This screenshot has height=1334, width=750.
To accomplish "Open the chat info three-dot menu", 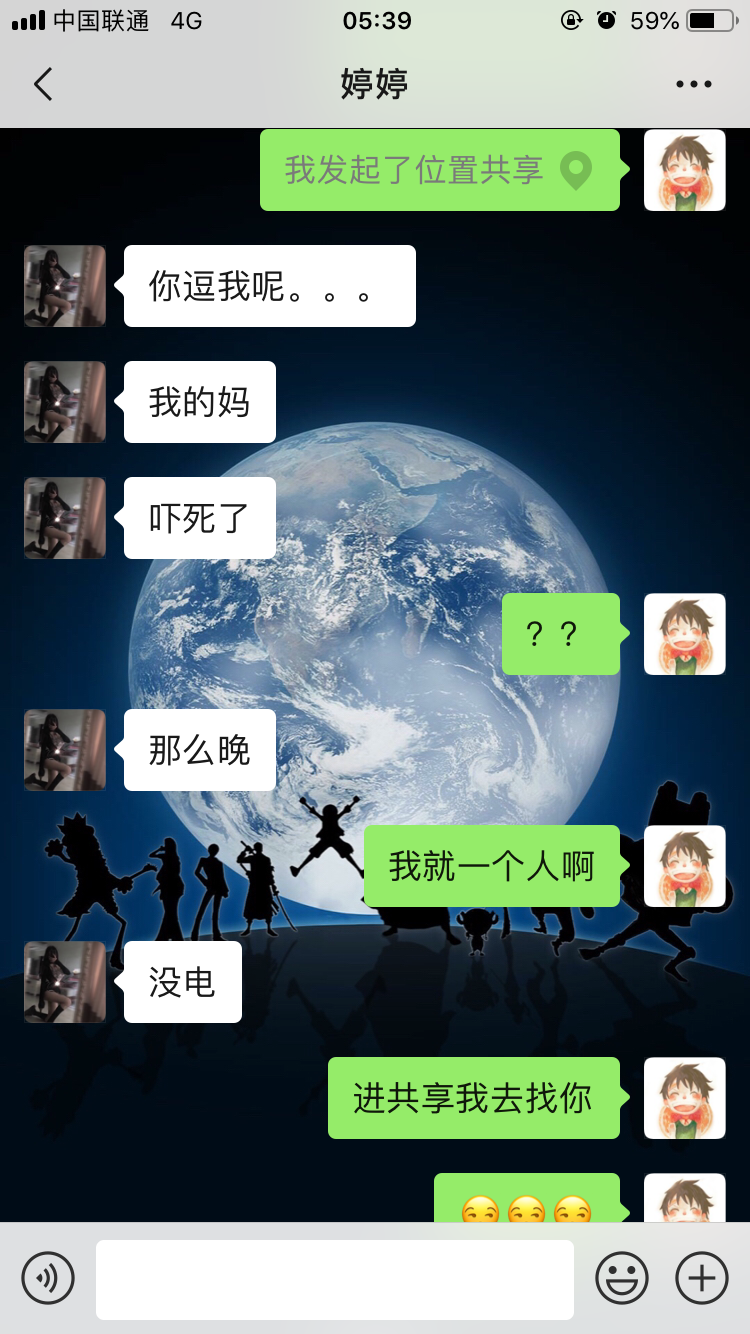I will point(693,85).
